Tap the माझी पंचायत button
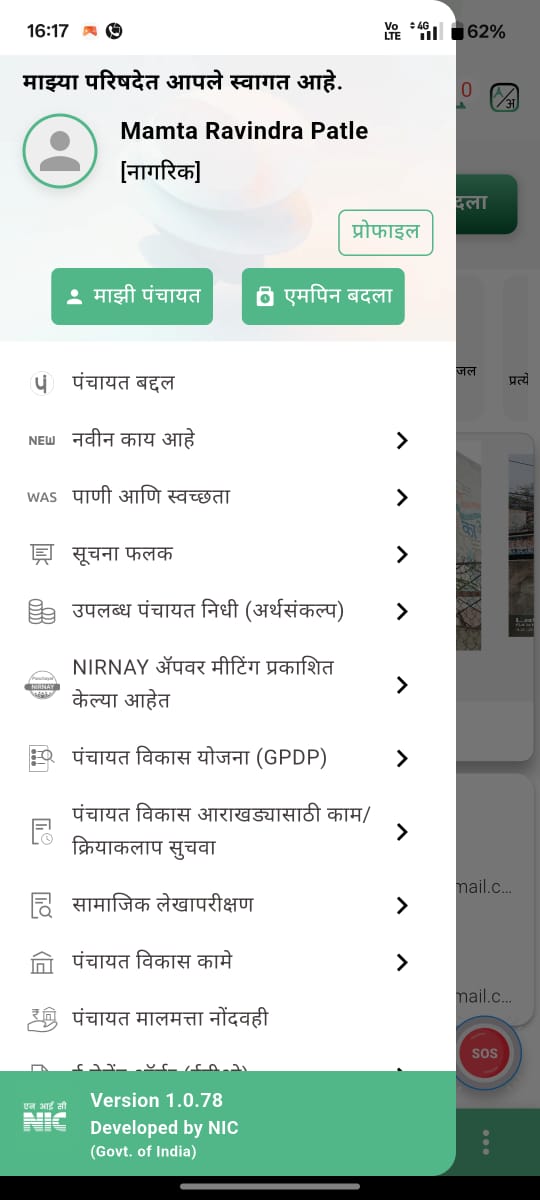 coord(132,296)
